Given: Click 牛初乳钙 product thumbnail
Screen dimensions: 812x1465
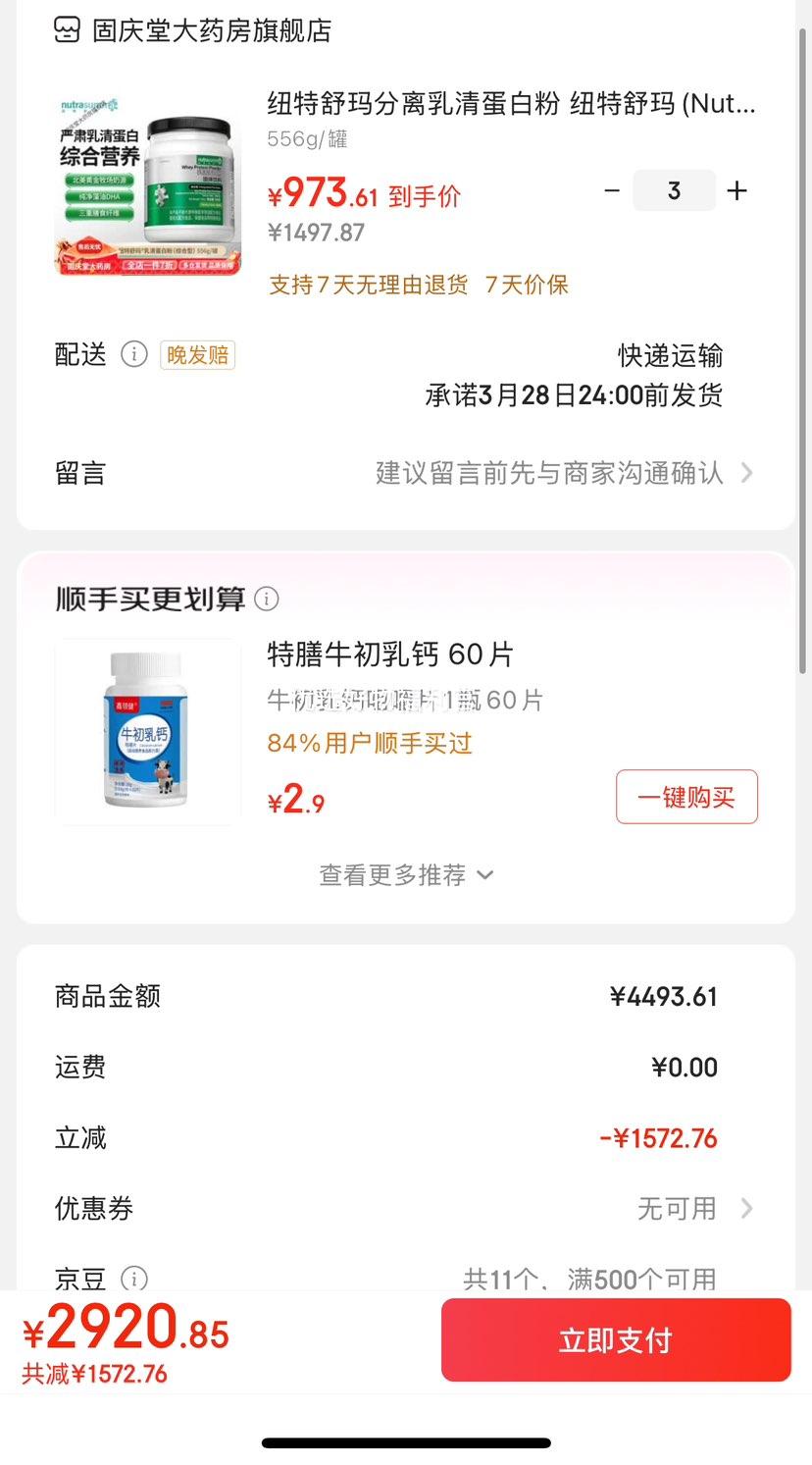Looking at the screenshot, I should coord(147,730).
